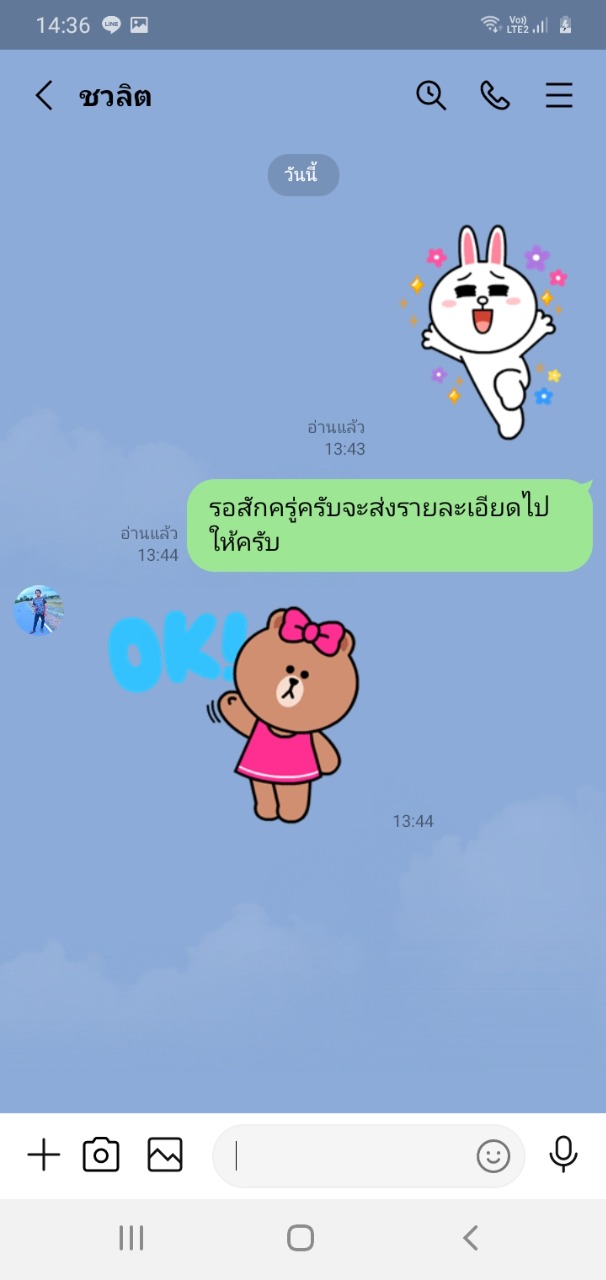View ชวลิต's profile picture
This screenshot has width=606, height=1280.
click(39, 610)
